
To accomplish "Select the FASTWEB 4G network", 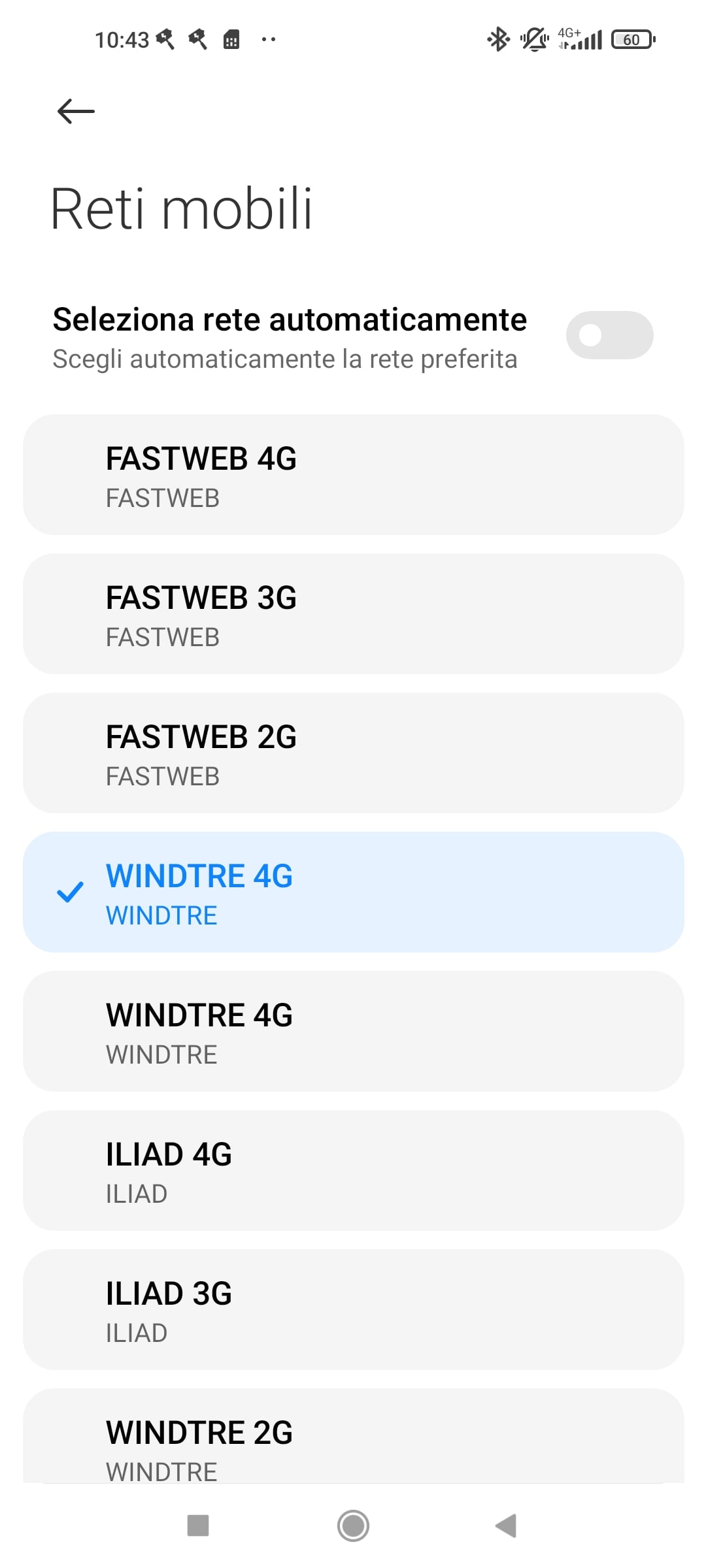I will point(353,475).
